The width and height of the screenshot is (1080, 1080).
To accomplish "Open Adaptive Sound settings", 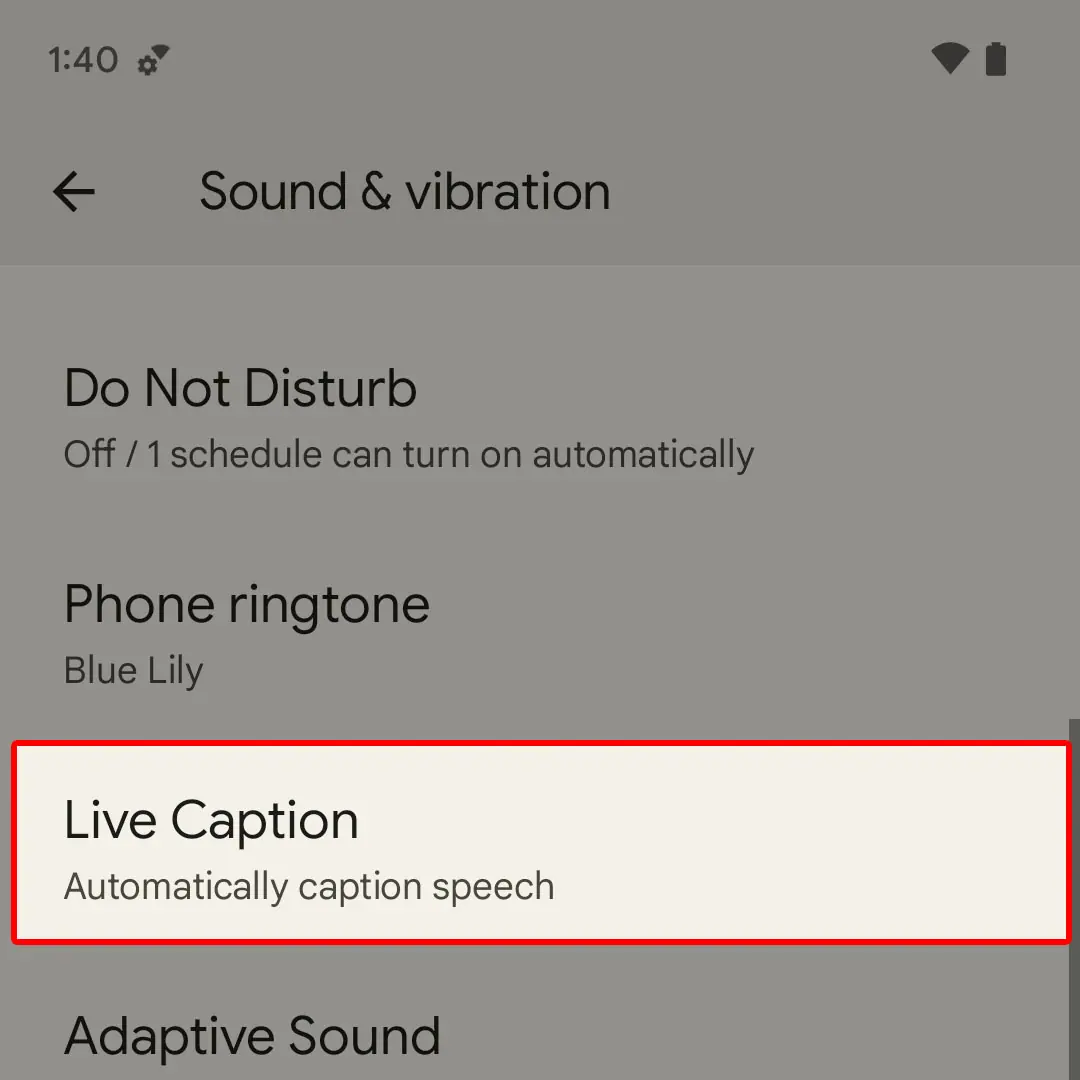I will (x=253, y=1038).
